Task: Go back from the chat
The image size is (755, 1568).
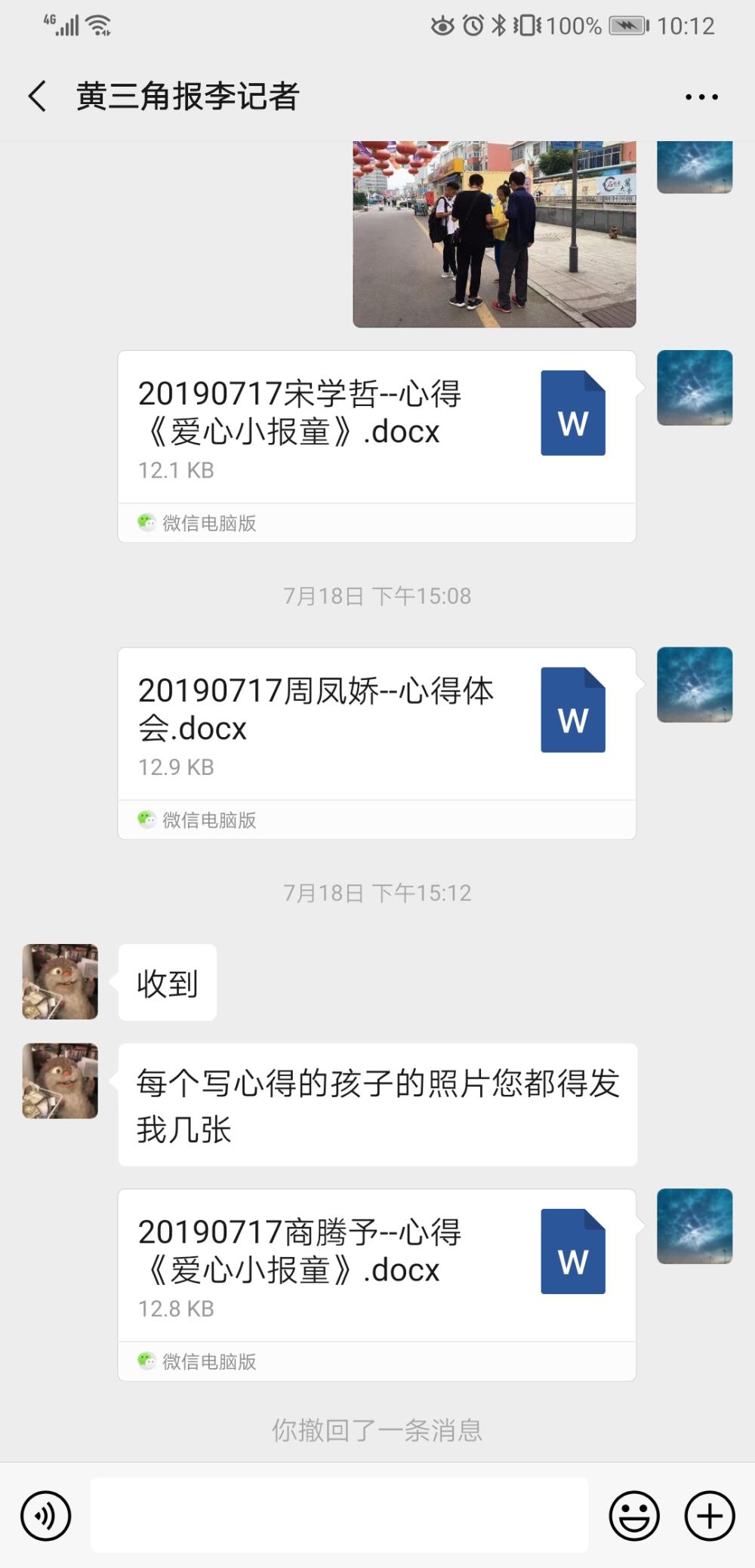Action: [x=37, y=97]
